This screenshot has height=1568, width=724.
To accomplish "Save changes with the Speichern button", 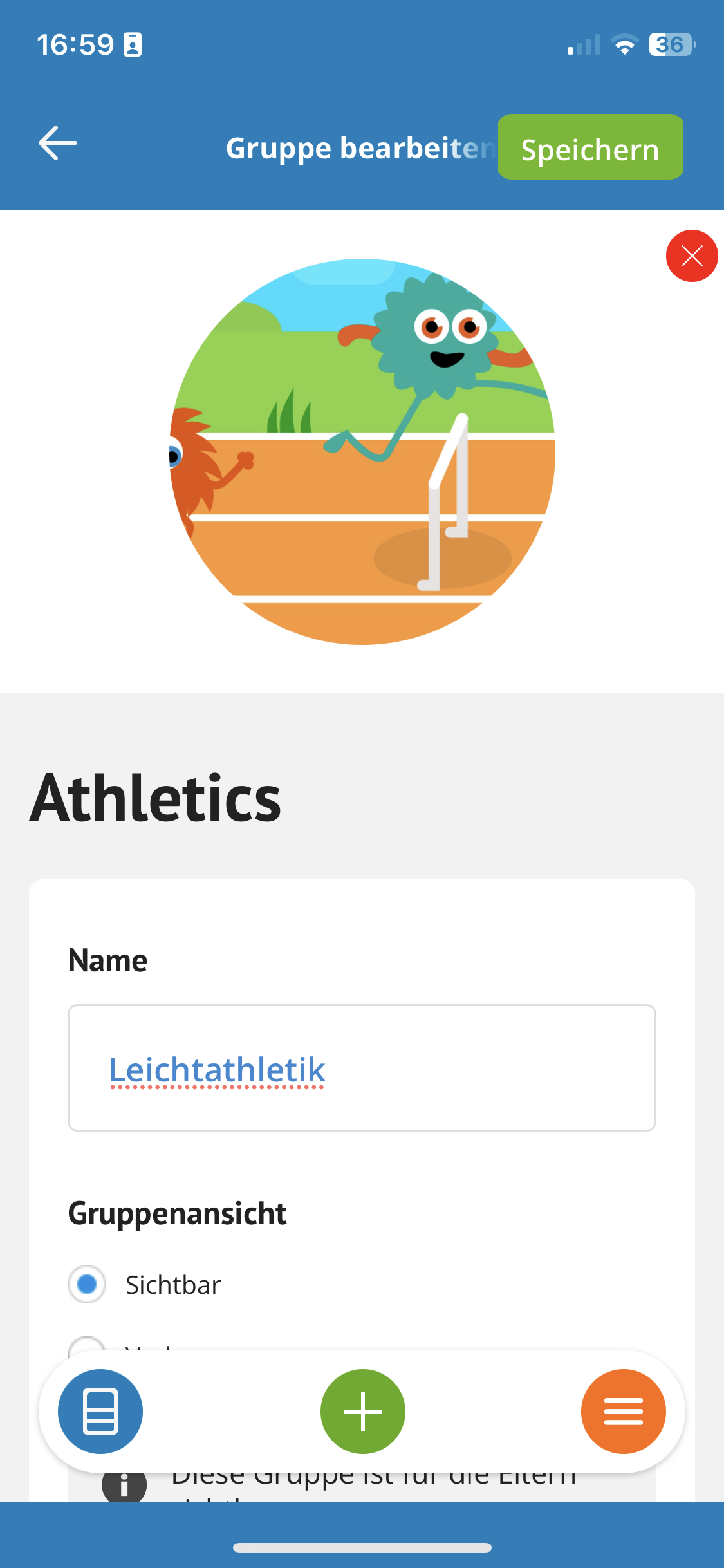I will [589, 147].
